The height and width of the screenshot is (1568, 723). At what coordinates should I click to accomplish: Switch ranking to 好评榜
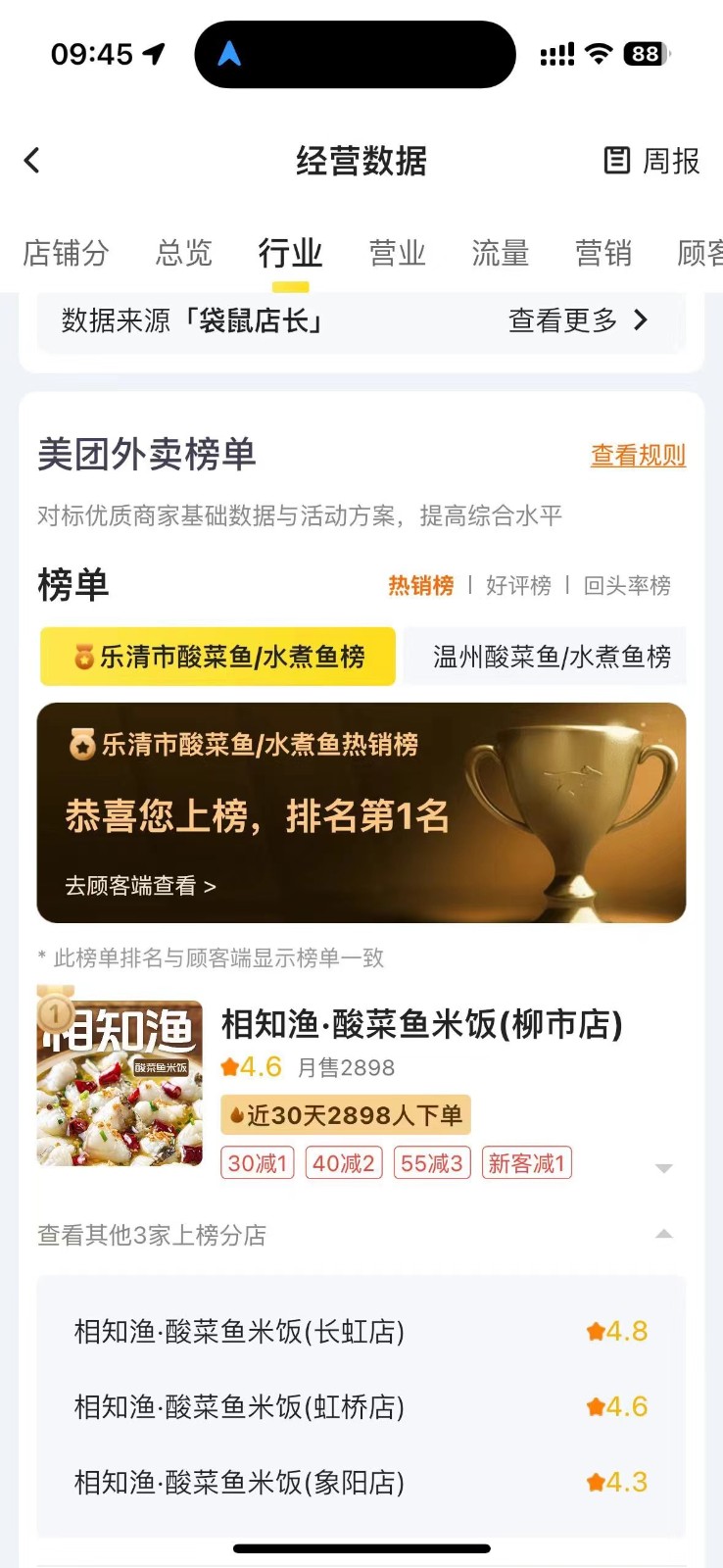pyautogui.click(x=518, y=586)
